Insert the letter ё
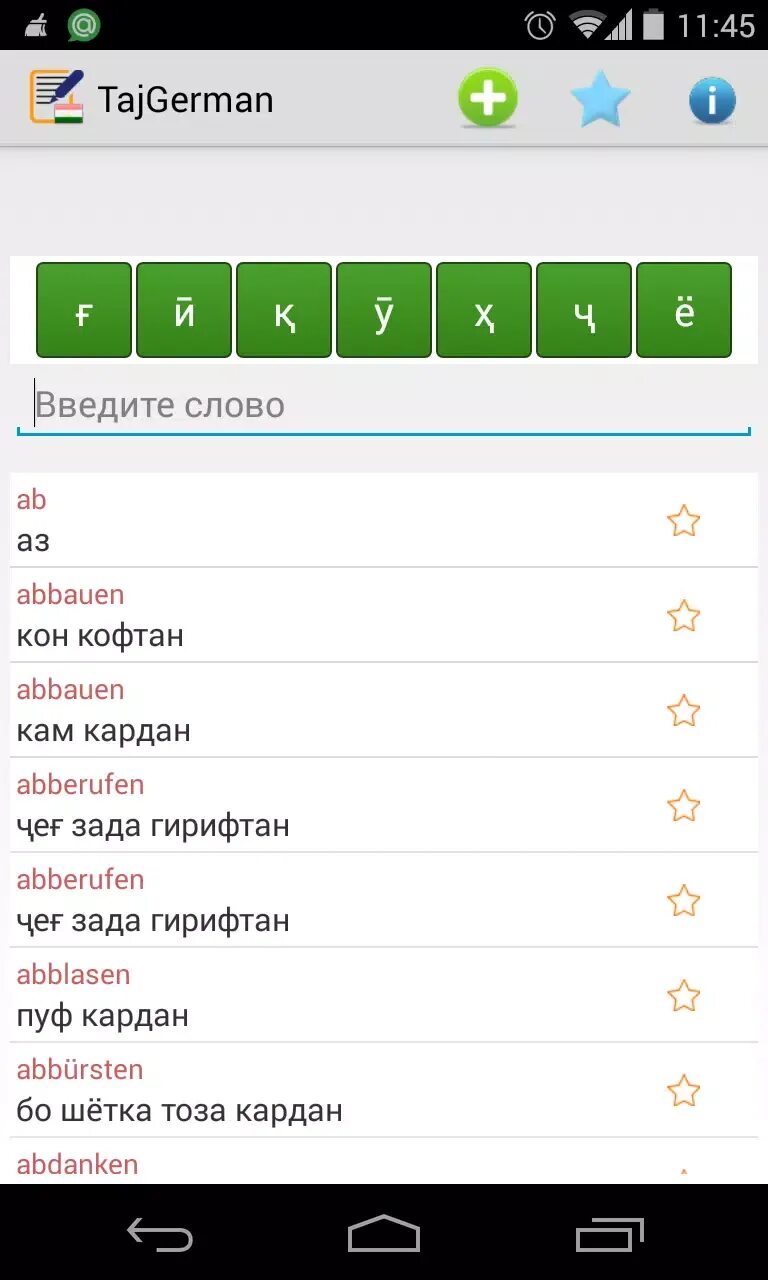 click(684, 310)
